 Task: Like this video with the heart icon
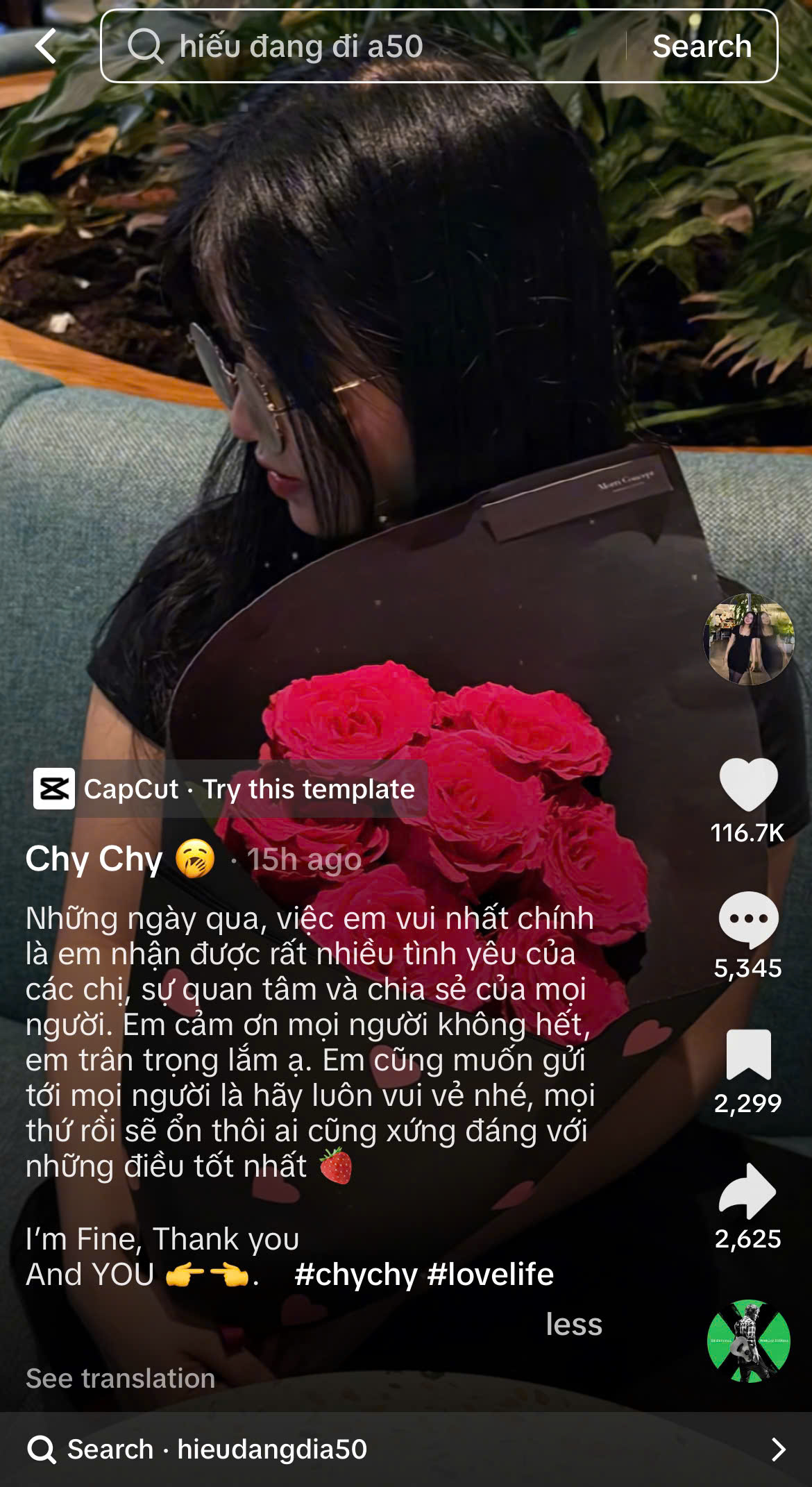click(x=748, y=784)
